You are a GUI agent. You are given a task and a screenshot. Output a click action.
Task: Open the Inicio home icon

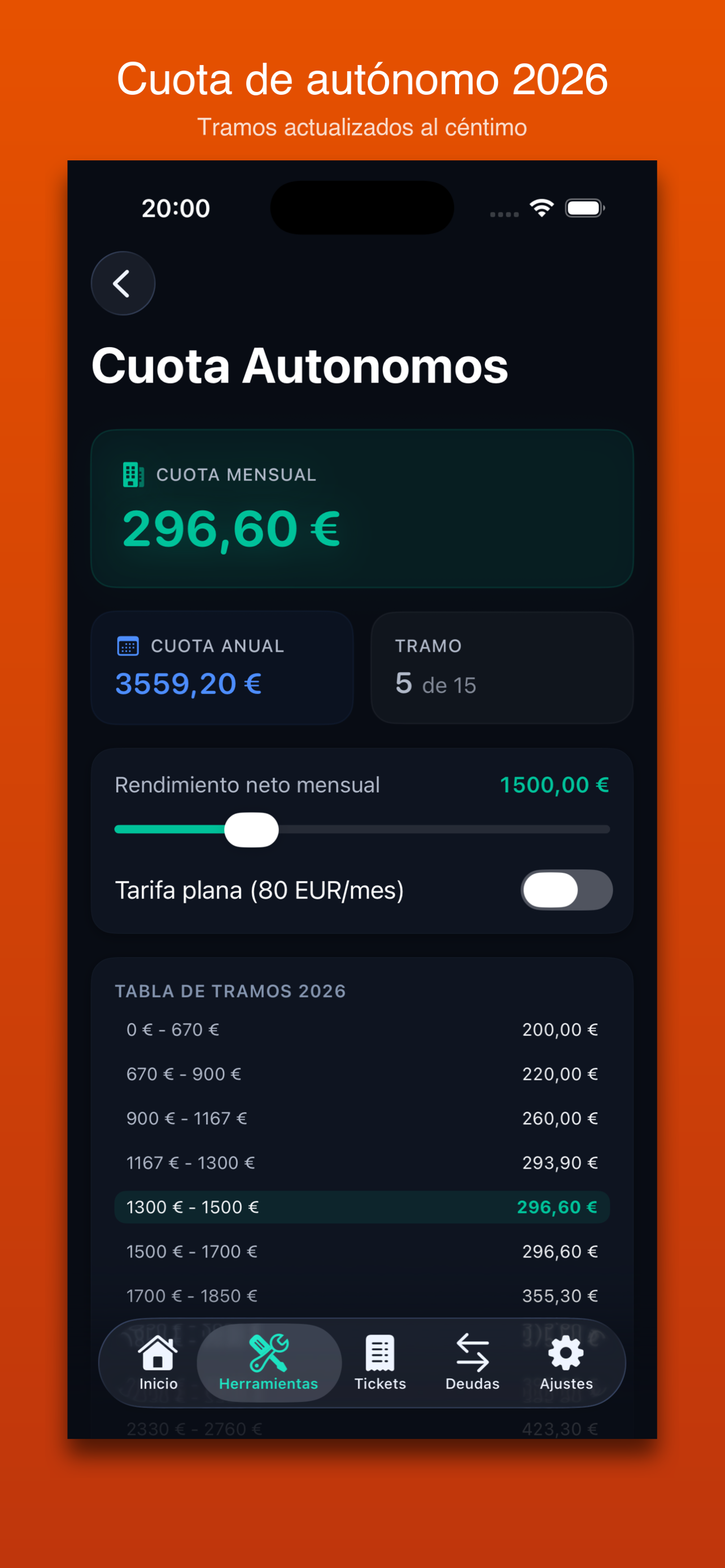tap(158, 1354)
